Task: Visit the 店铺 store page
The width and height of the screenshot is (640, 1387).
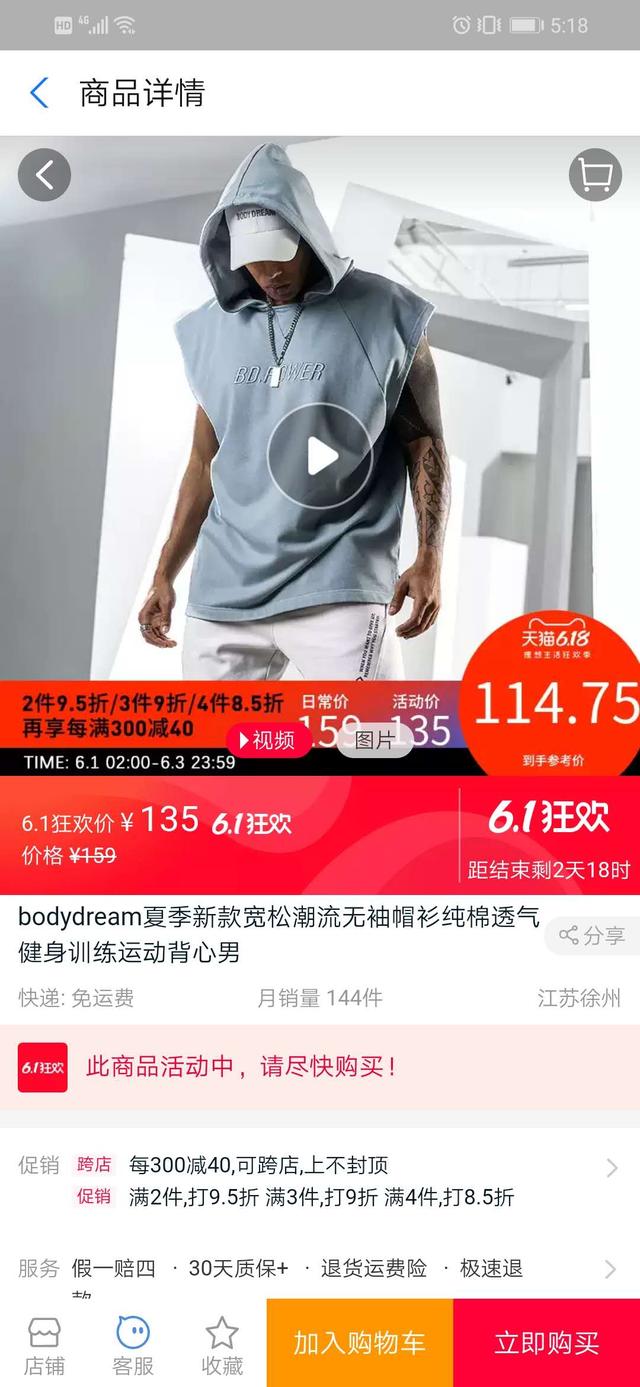Action: point(44,1345)
